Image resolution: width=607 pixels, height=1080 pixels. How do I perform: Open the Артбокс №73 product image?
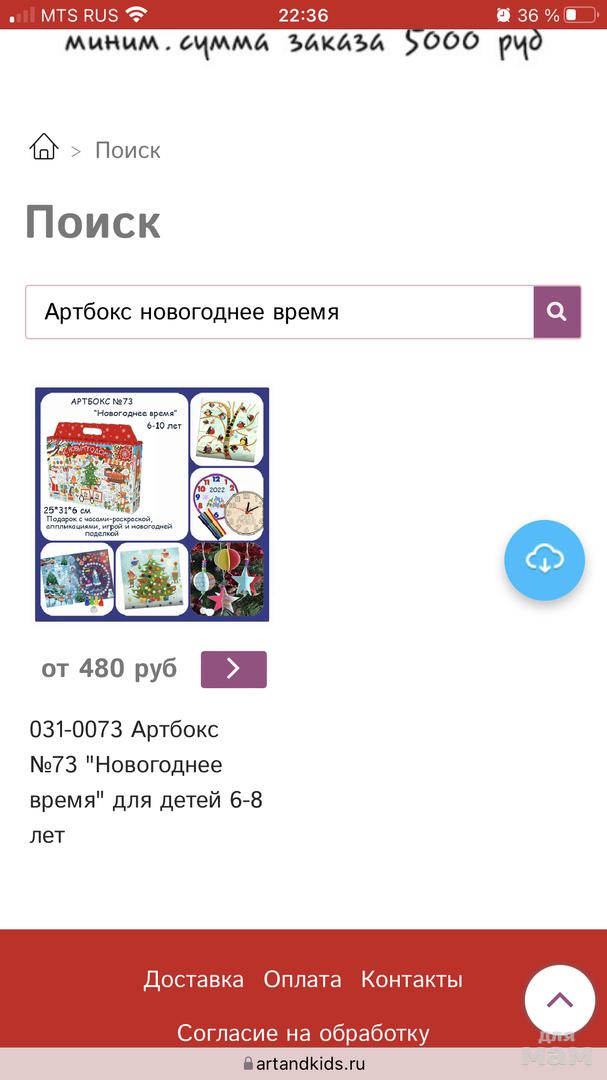point(152,504)
